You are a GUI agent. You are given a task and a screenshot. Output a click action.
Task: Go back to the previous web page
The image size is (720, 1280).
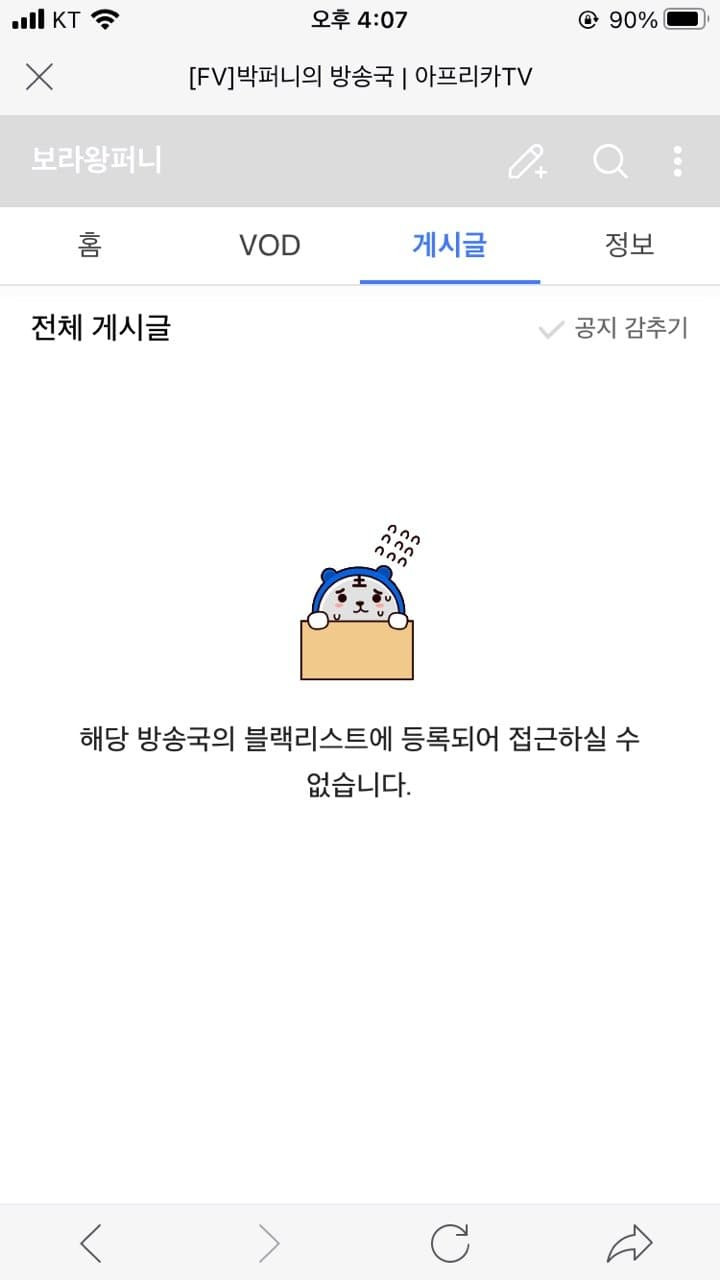click(x=91, y=1243)
